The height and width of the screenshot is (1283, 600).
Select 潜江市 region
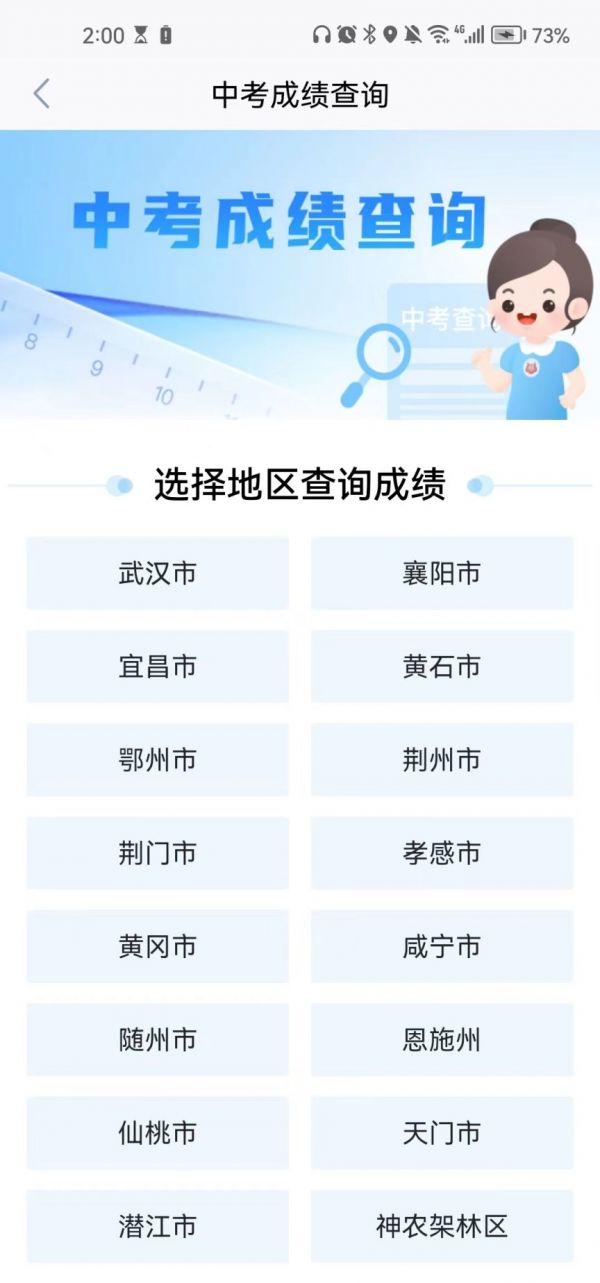point(157,1226)
